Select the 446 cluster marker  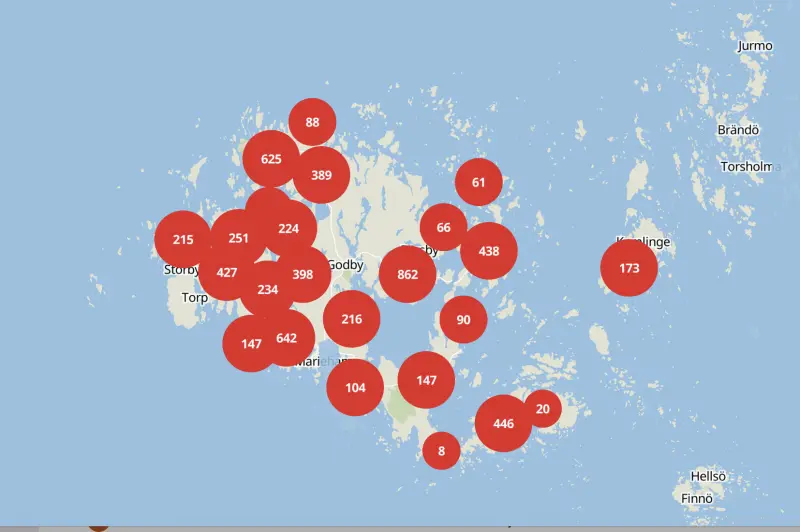(503, 423)
